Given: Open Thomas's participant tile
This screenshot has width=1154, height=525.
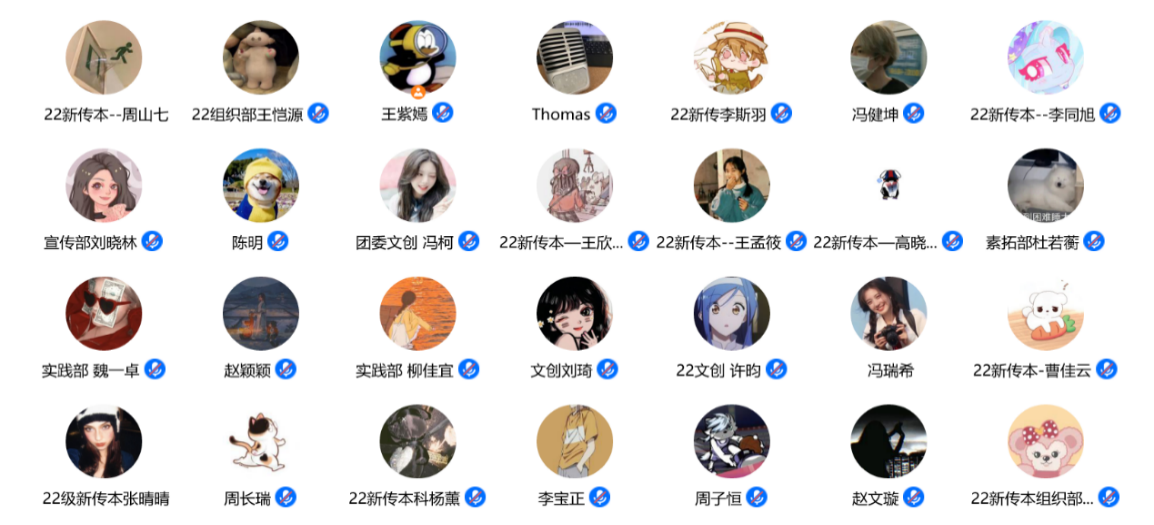Looking at the screenshot, I should (575, 59).
